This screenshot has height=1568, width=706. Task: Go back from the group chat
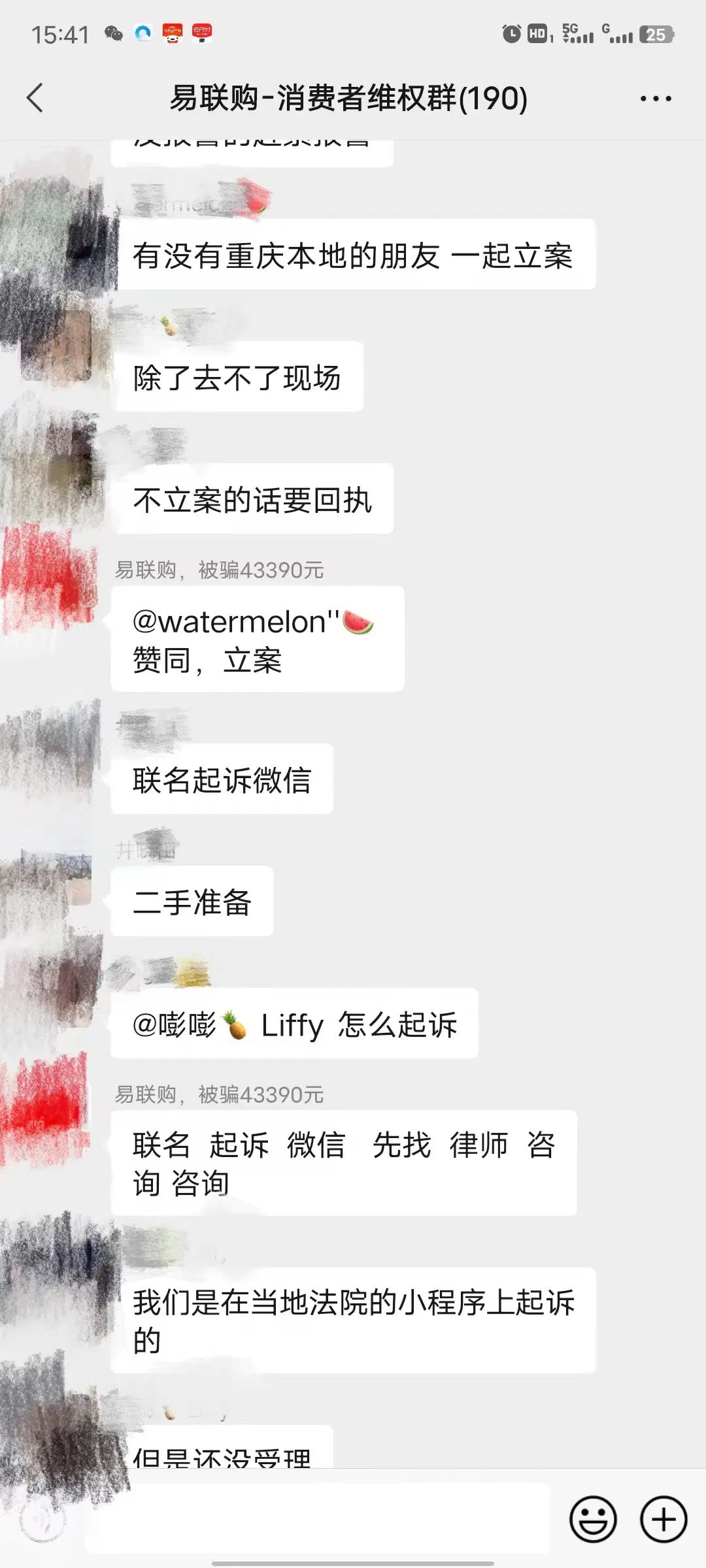coord(35,98)
